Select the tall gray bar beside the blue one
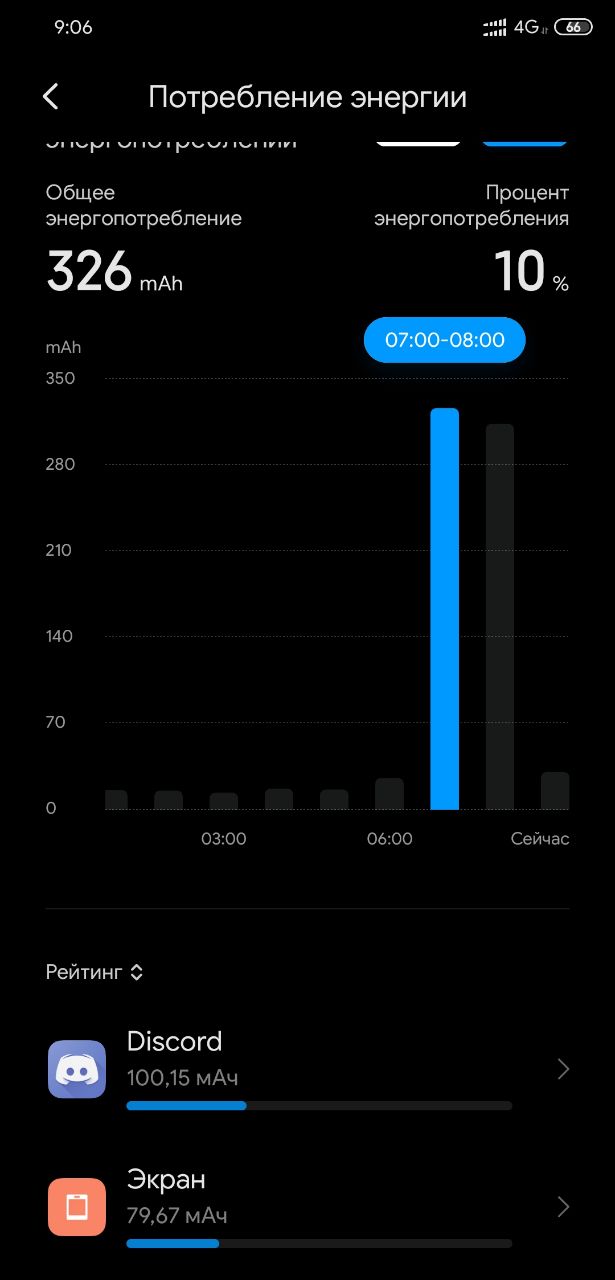The image size is (615, 1280). [x=500, y=617]
